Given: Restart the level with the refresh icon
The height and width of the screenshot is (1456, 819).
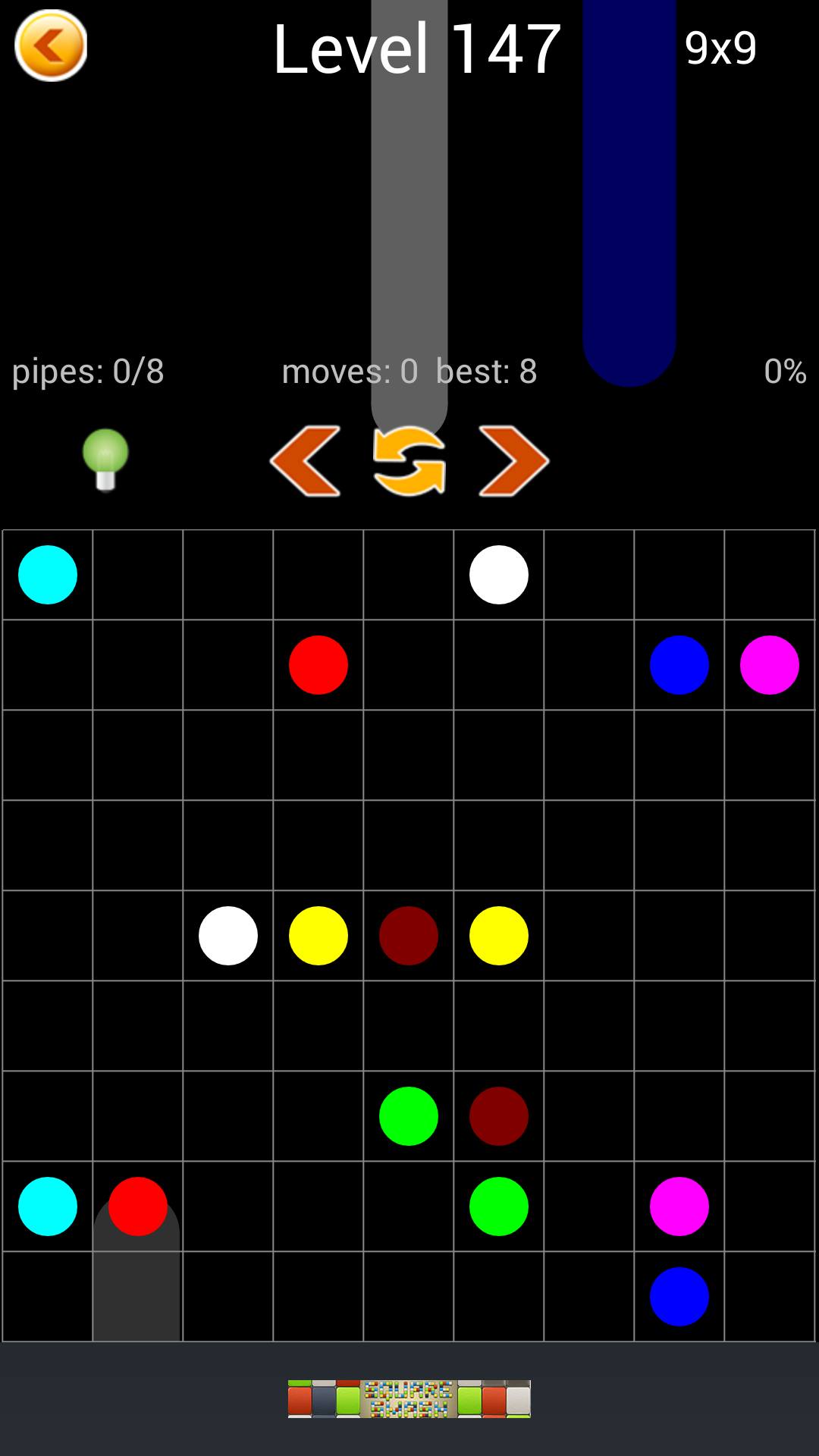Looking at the screenshot, I should click(409, 461).
